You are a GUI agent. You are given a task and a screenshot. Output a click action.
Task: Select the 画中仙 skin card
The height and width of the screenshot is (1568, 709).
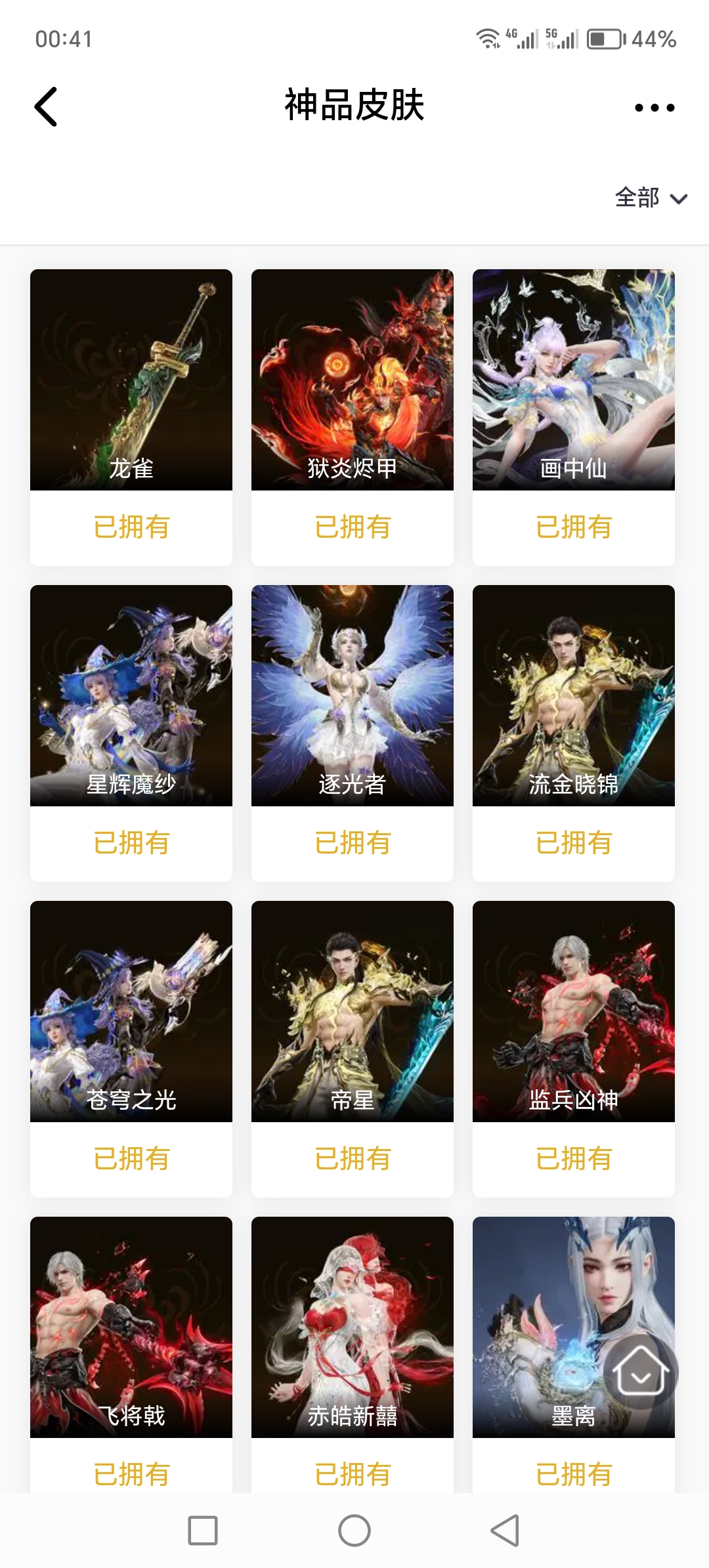573,381
